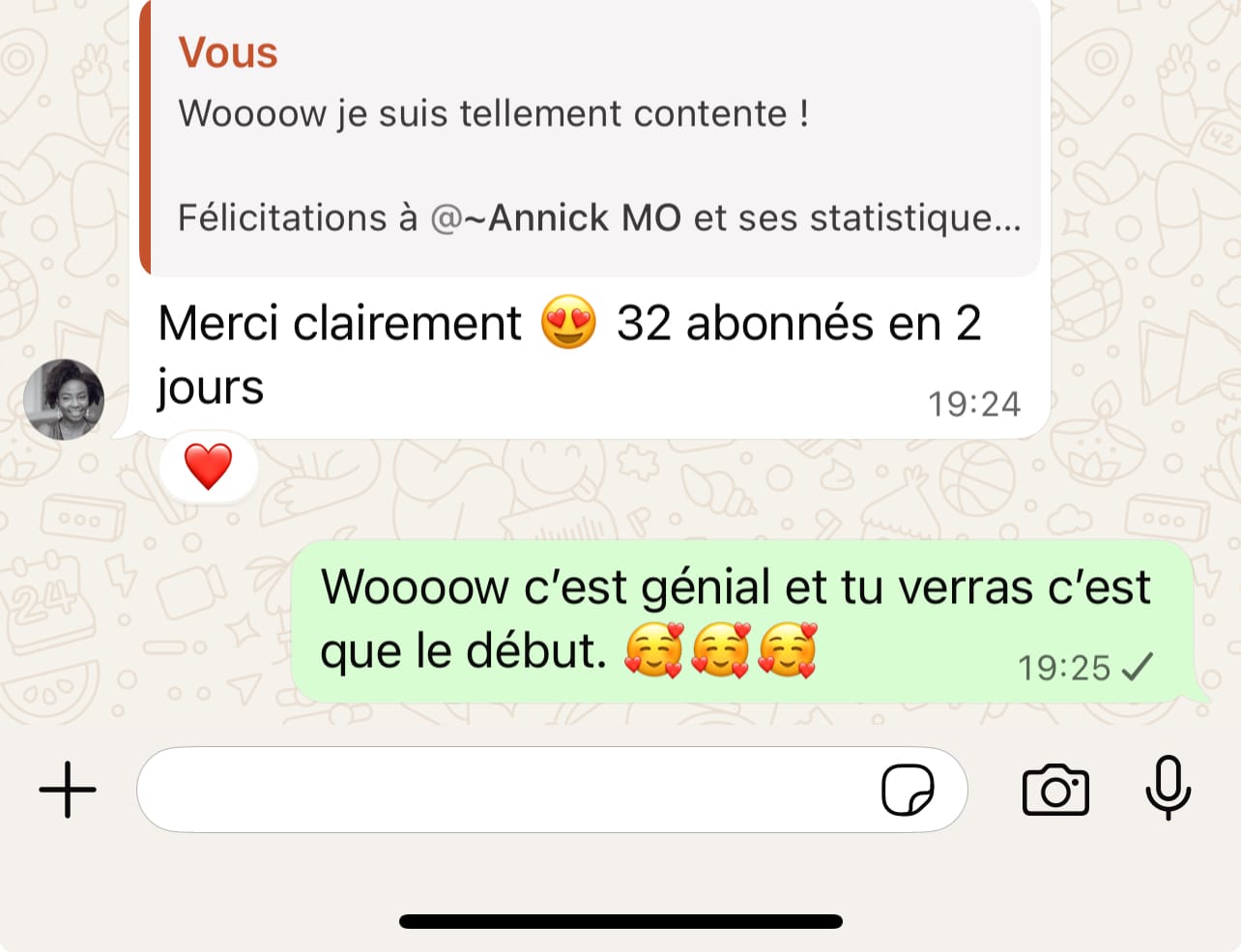Image resolution: width=1241 pixels, height=952 pixels.
Task: Open the red heart reaction
Action: click(x=209, y=467)
